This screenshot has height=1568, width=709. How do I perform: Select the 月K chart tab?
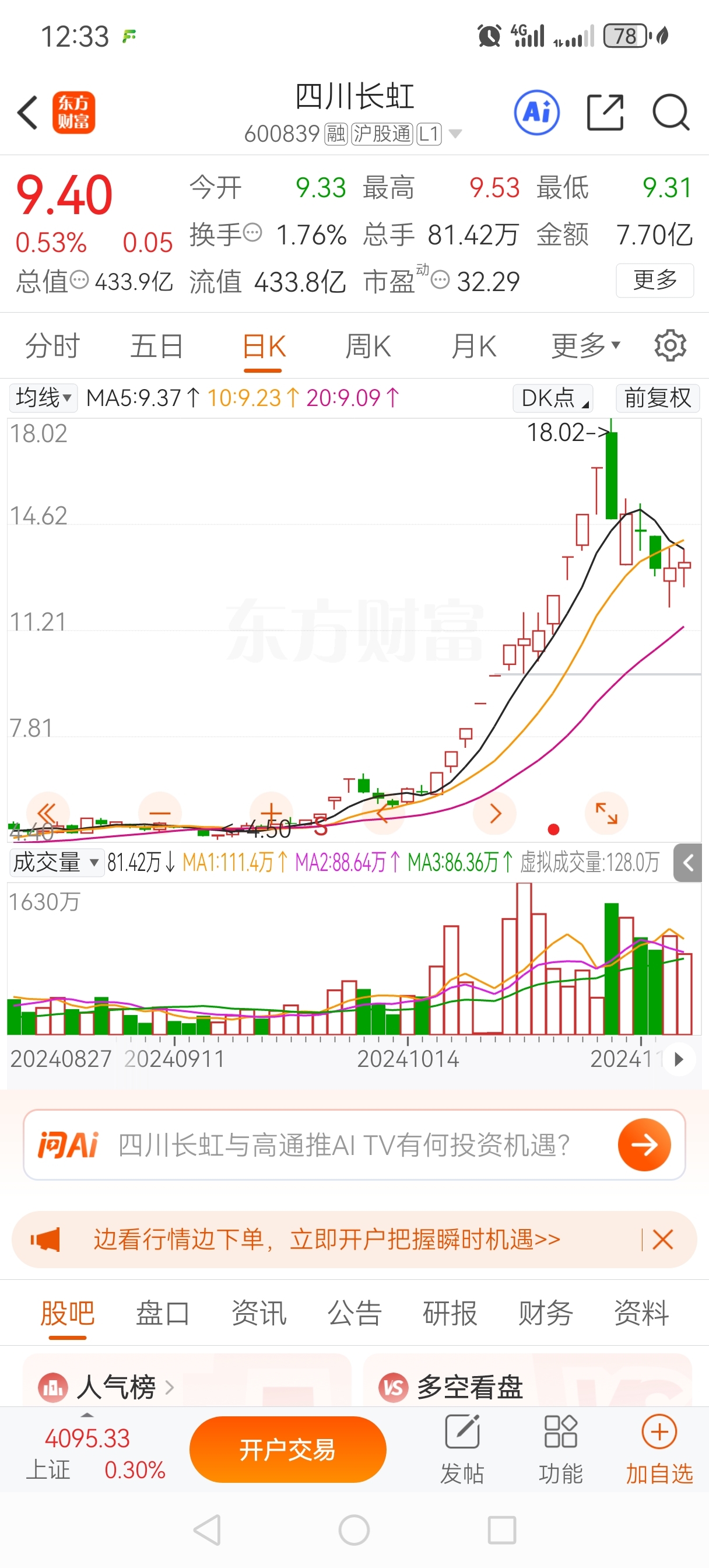(473, 347)
